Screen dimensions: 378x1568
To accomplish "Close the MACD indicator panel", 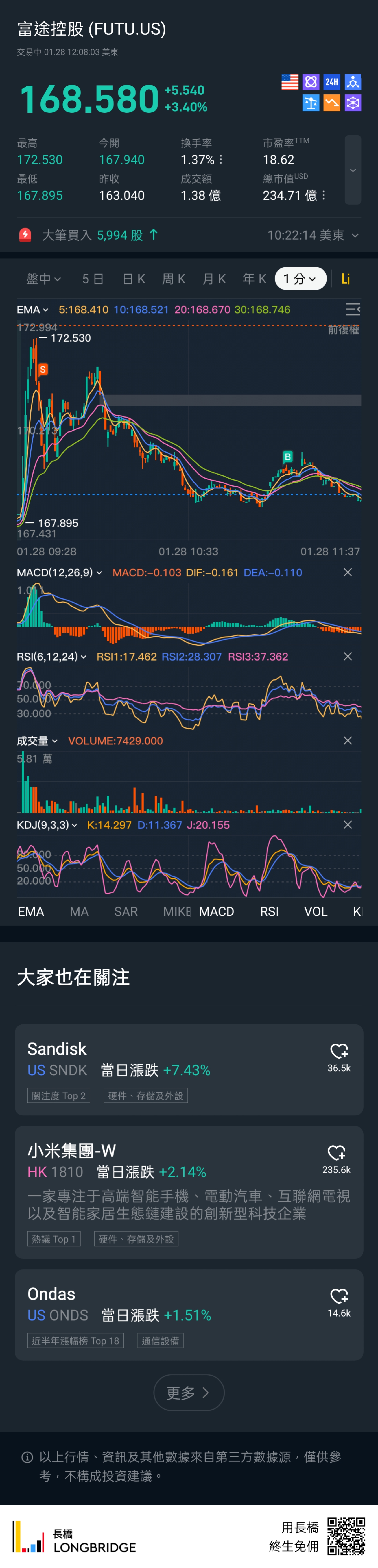I will 348,572.
